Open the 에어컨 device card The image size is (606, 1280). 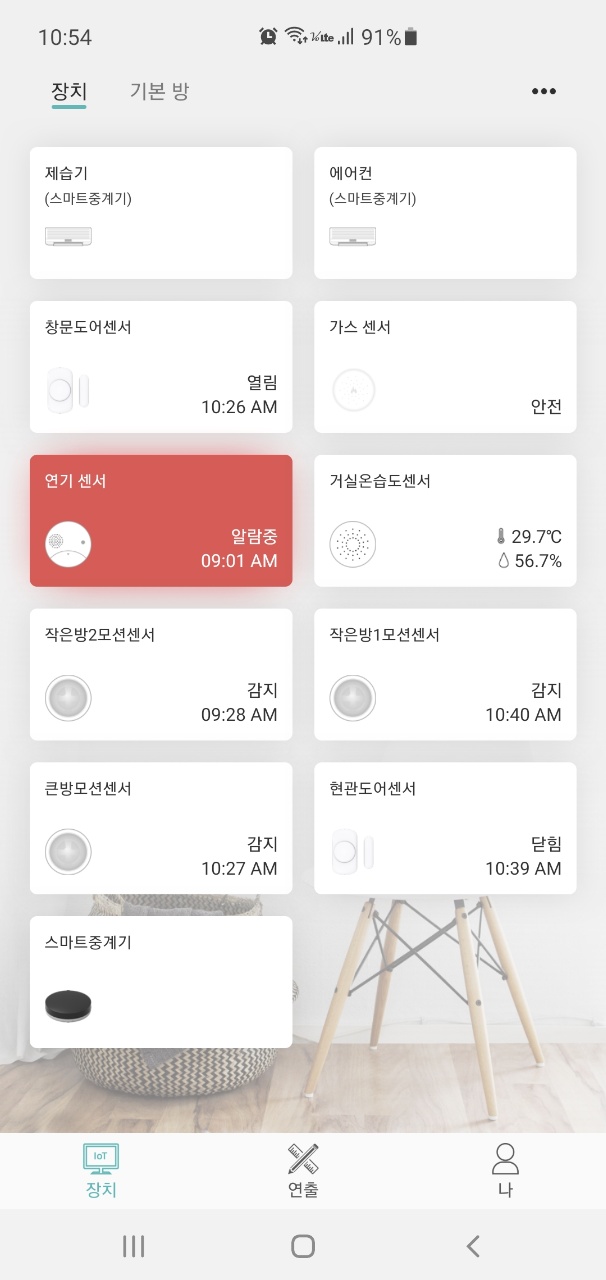coord(445,213)
